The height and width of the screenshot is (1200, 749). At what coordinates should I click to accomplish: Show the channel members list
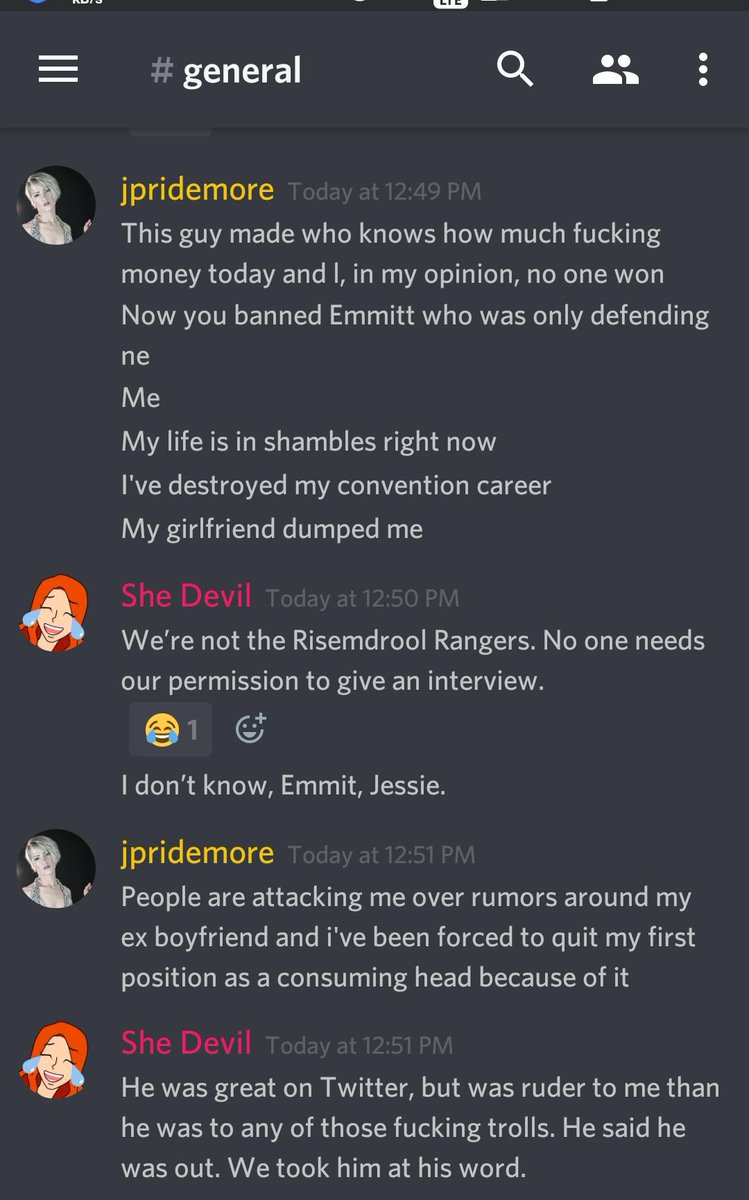coord(615,70)
